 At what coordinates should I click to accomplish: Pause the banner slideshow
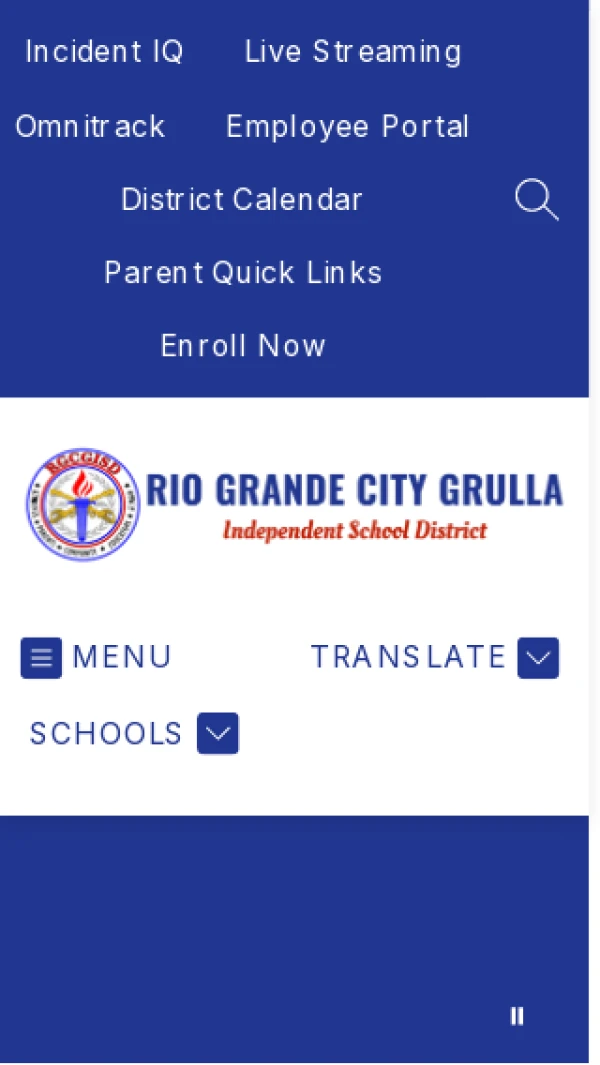[x=517, y=1016]
